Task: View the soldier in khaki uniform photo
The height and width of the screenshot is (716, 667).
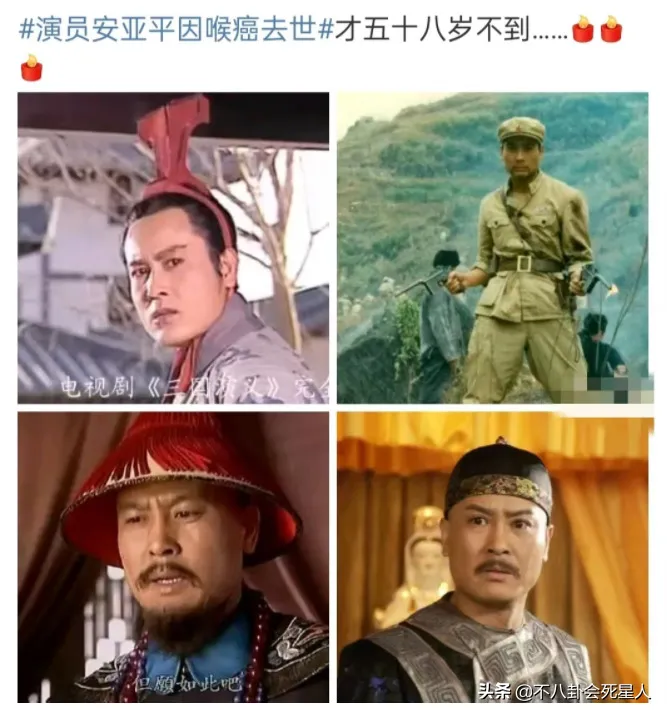Action: pos(492,248)
